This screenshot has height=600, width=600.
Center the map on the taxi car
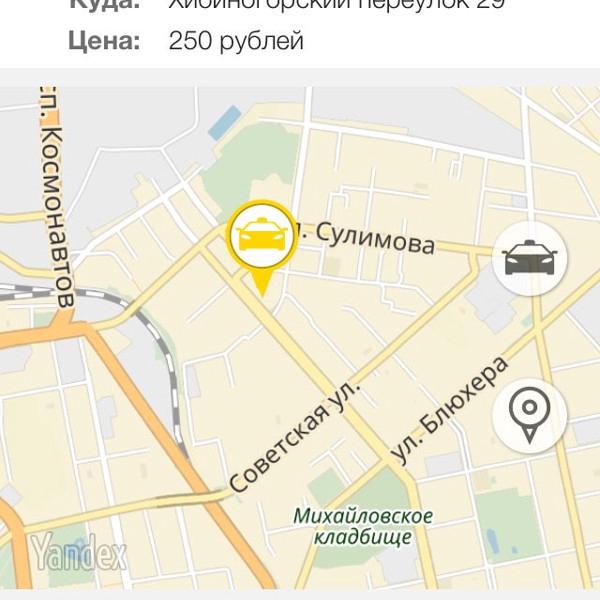(530, 258)
